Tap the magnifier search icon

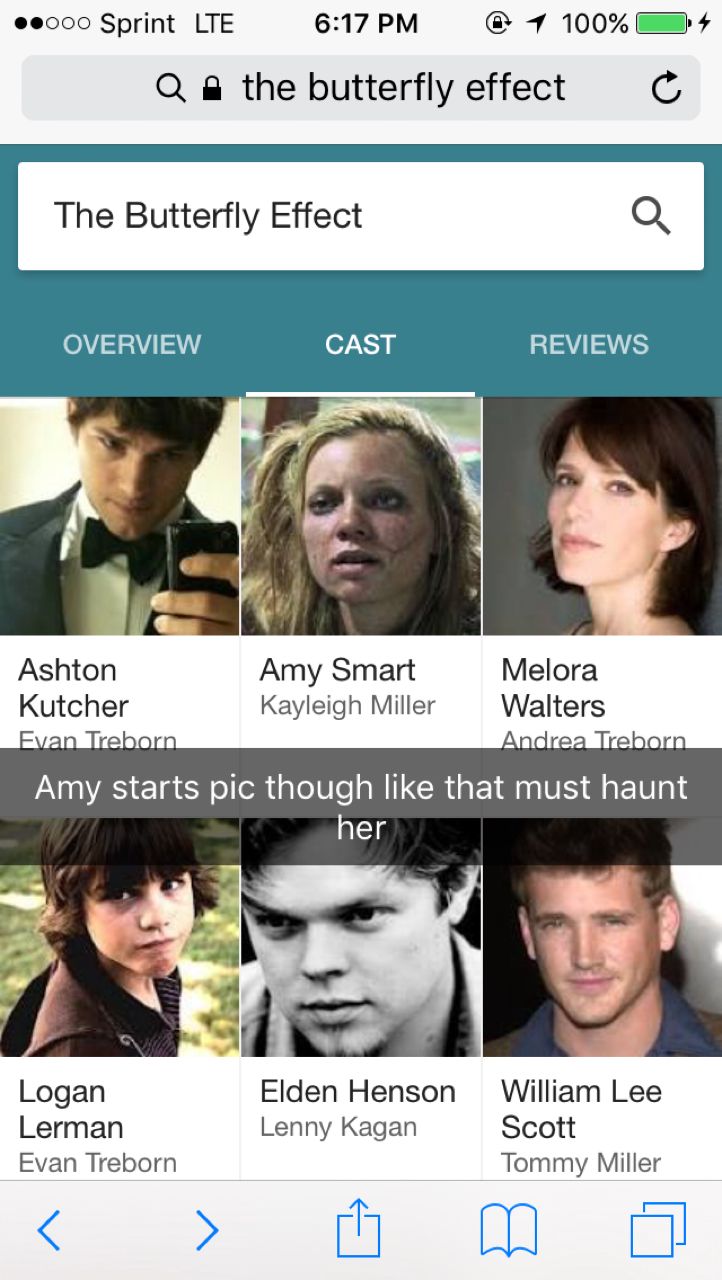tap(651, 216)
